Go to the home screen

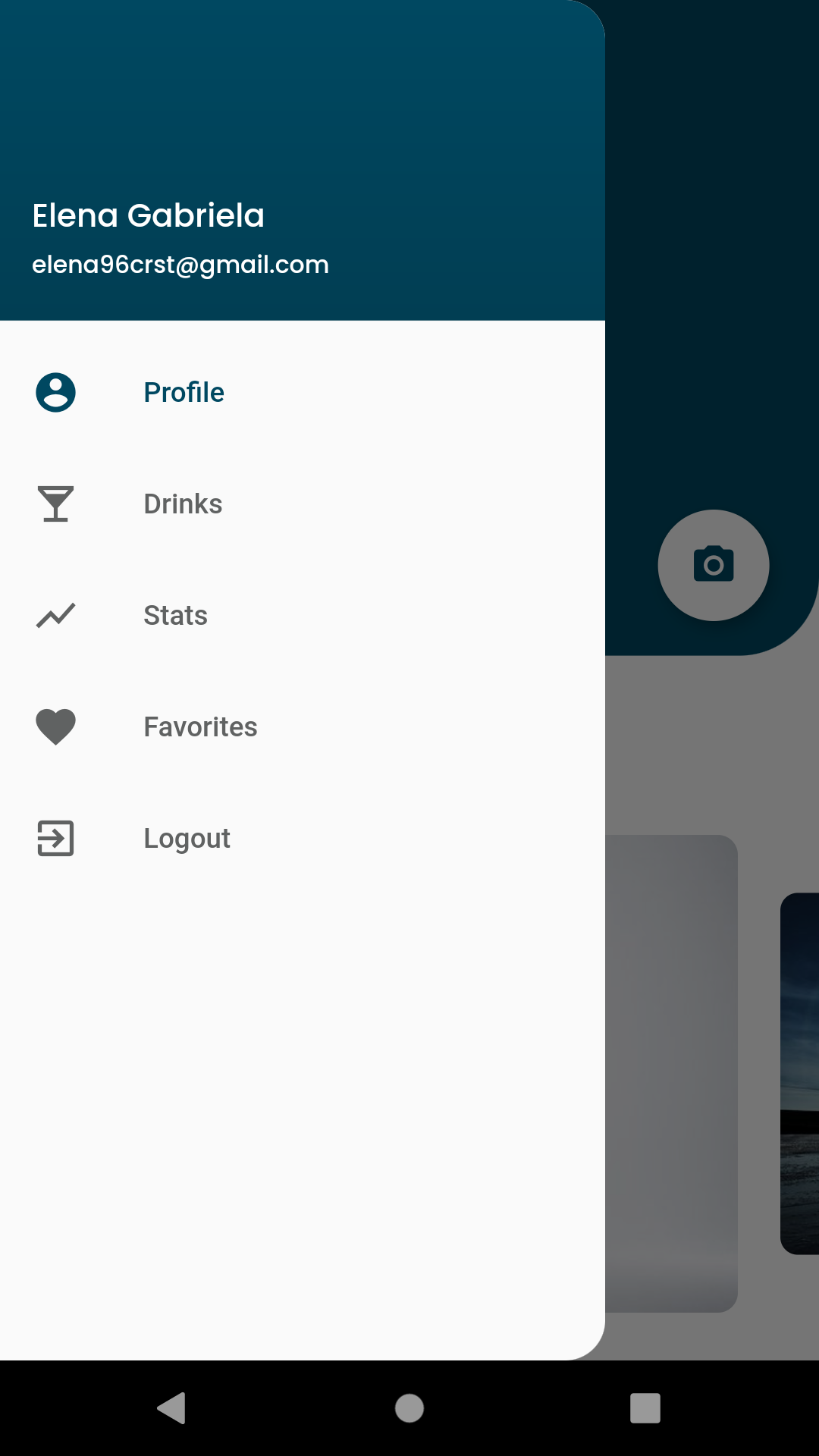pos(409,1408)
